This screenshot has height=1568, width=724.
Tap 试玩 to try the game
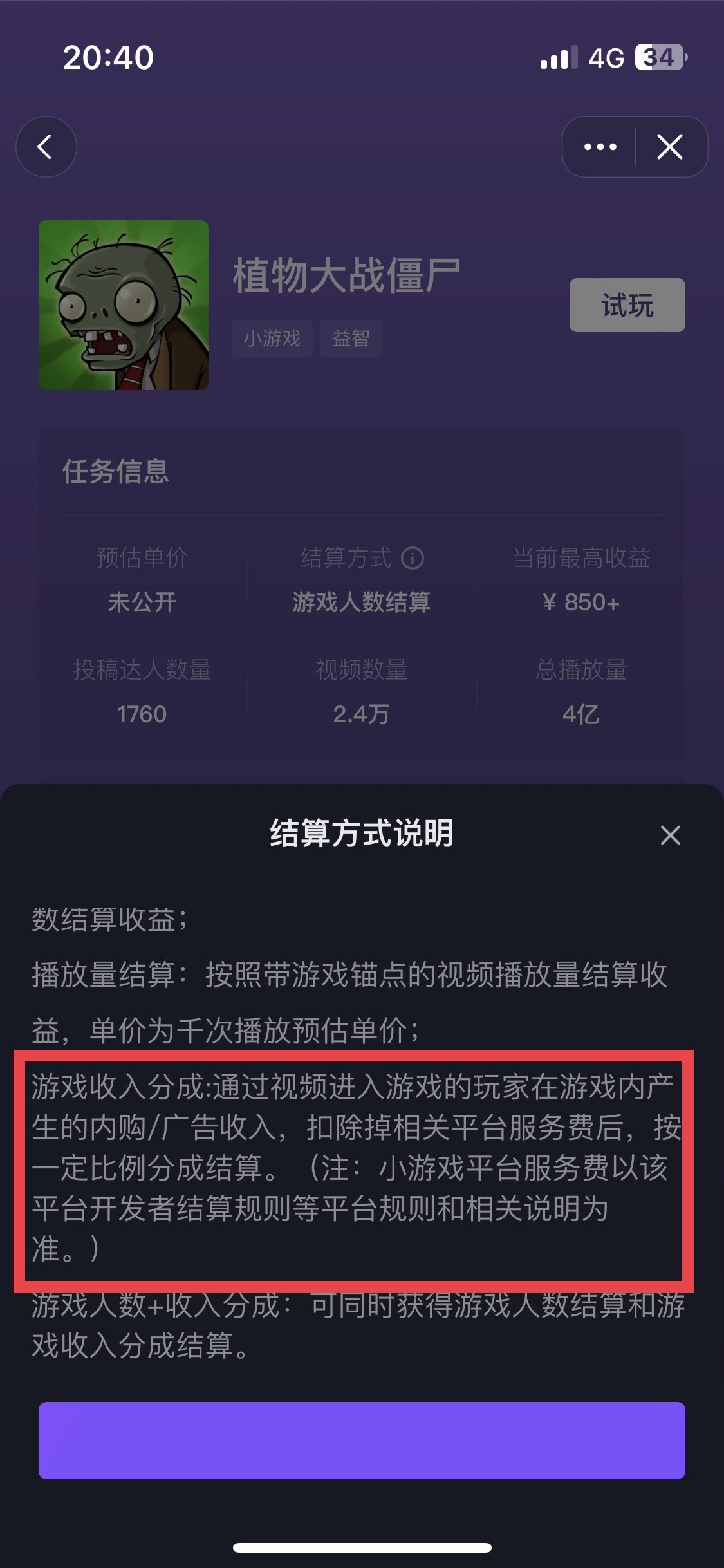click(627, 305)
